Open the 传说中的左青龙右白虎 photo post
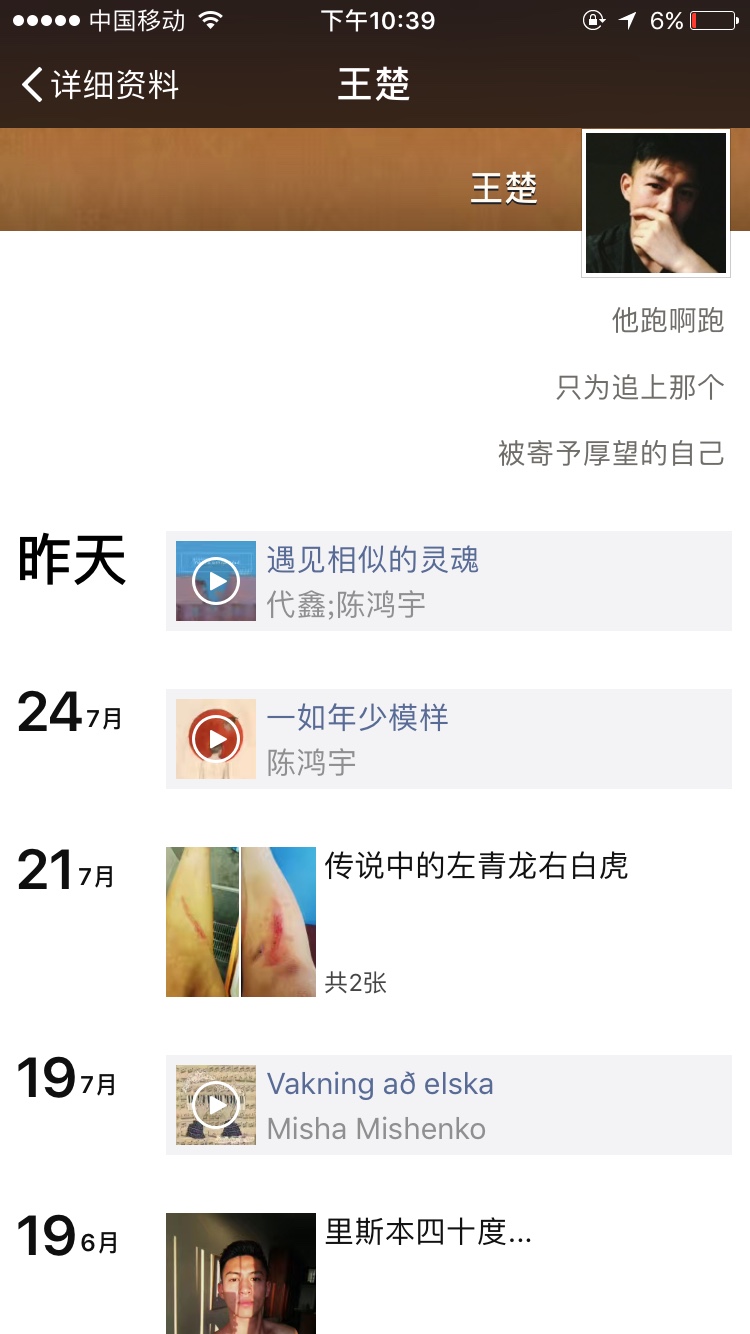Image resolution: width=750 pixels, height=1334 pixels. coord(477,868)
